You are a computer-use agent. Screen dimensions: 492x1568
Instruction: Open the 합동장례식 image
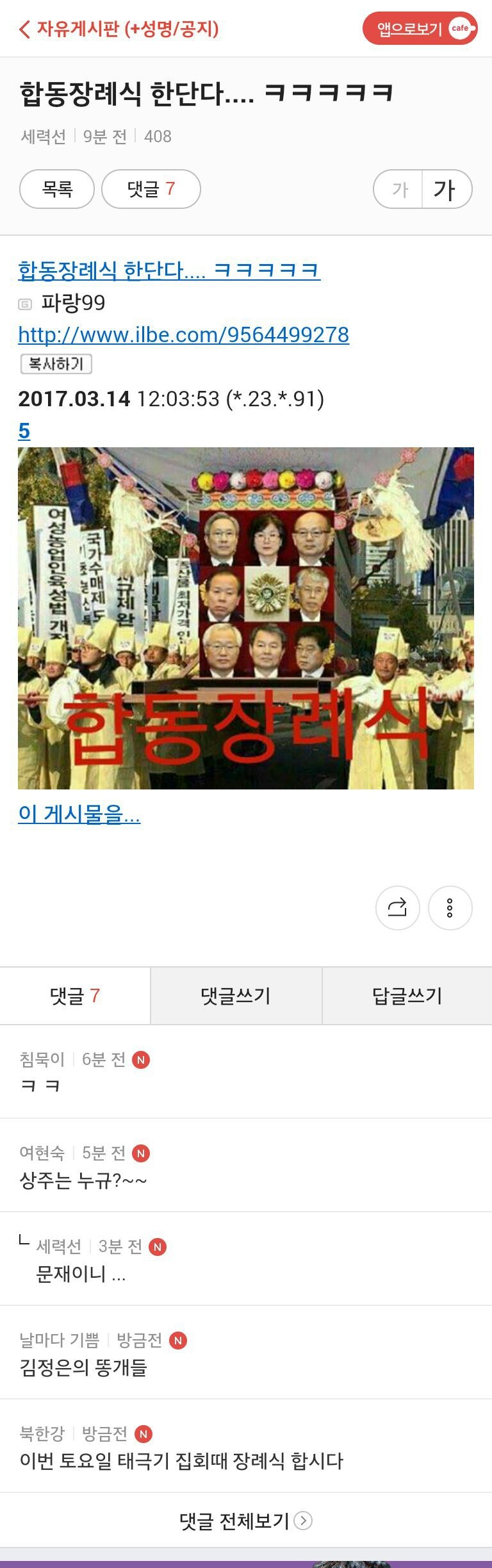pyautogui.click(x=246, y=618)
